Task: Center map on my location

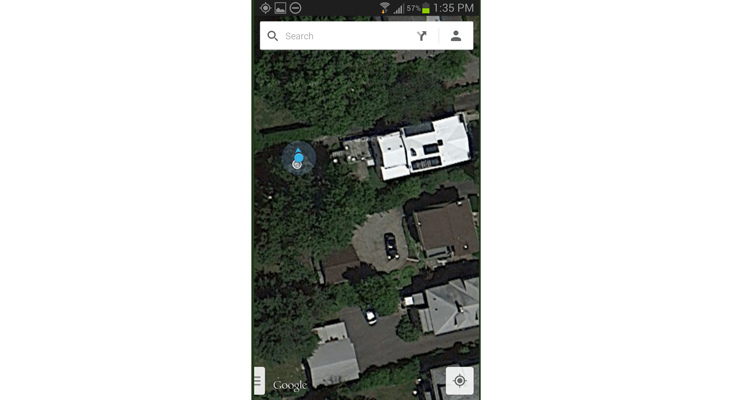Action: 459,381
